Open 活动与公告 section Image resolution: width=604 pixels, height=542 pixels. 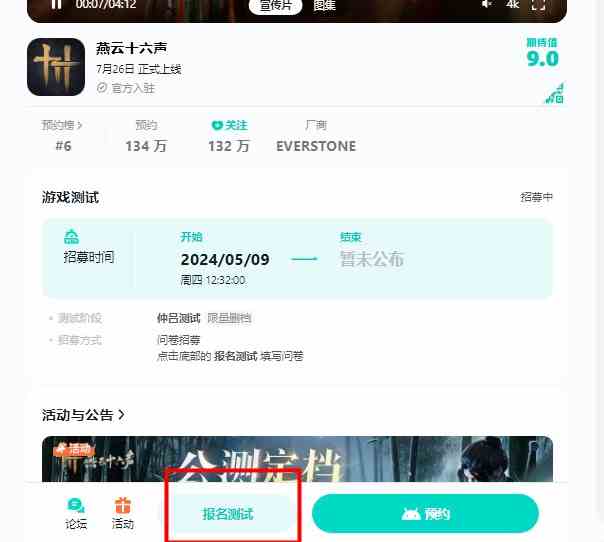[x=84, y=414]
